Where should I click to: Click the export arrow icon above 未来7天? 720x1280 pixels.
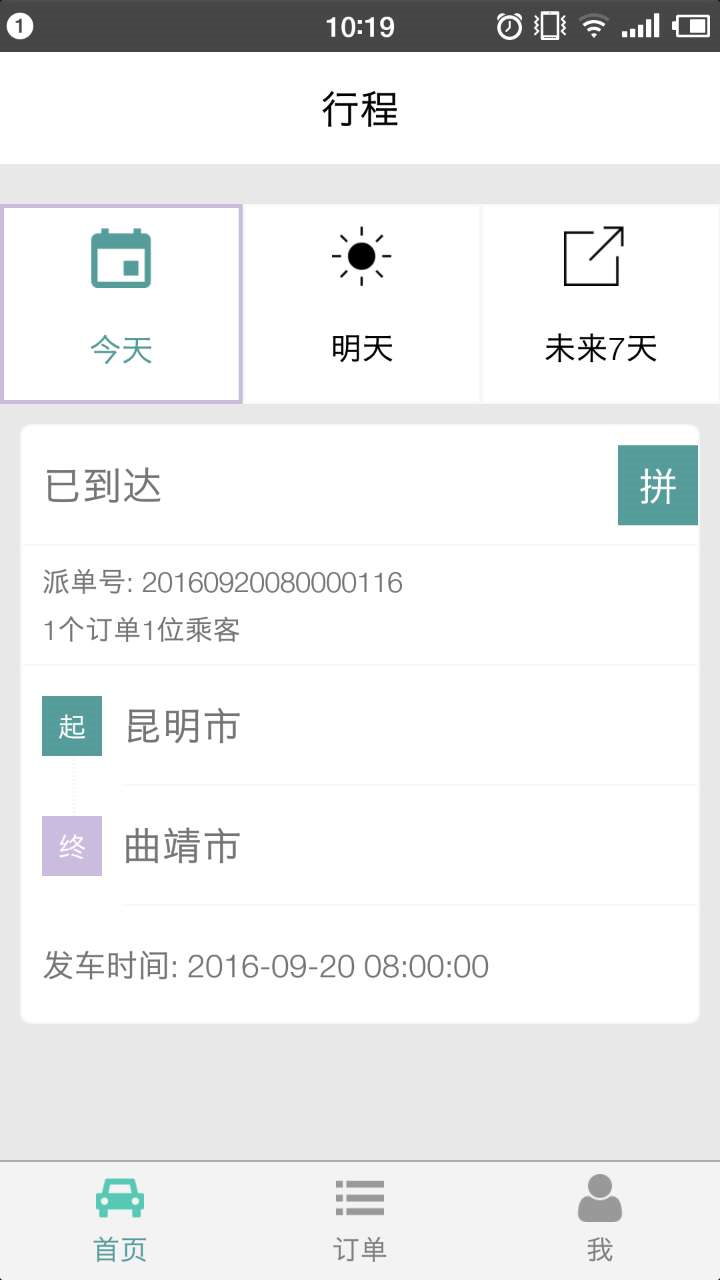[600, 256]
